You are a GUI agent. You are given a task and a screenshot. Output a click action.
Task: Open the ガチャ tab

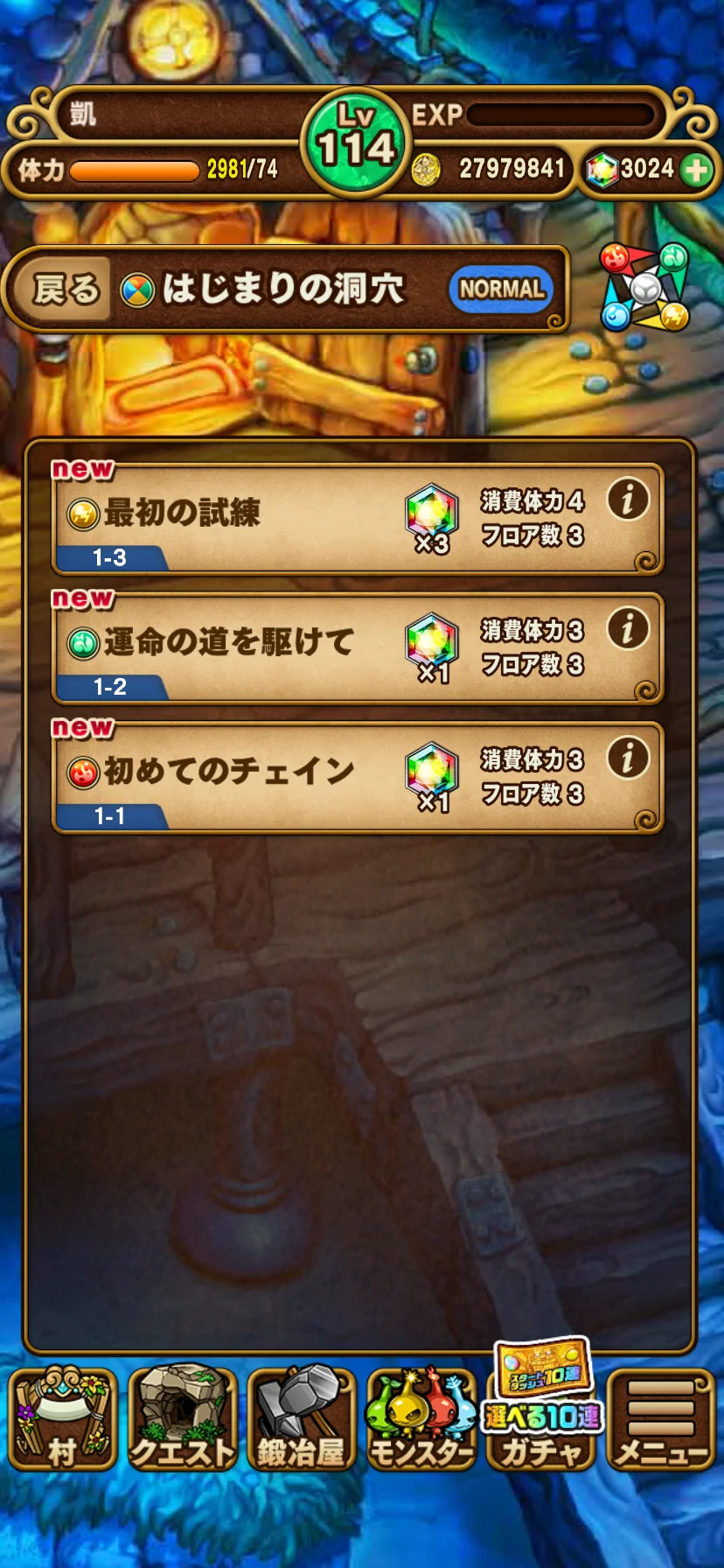[541, 1421]
